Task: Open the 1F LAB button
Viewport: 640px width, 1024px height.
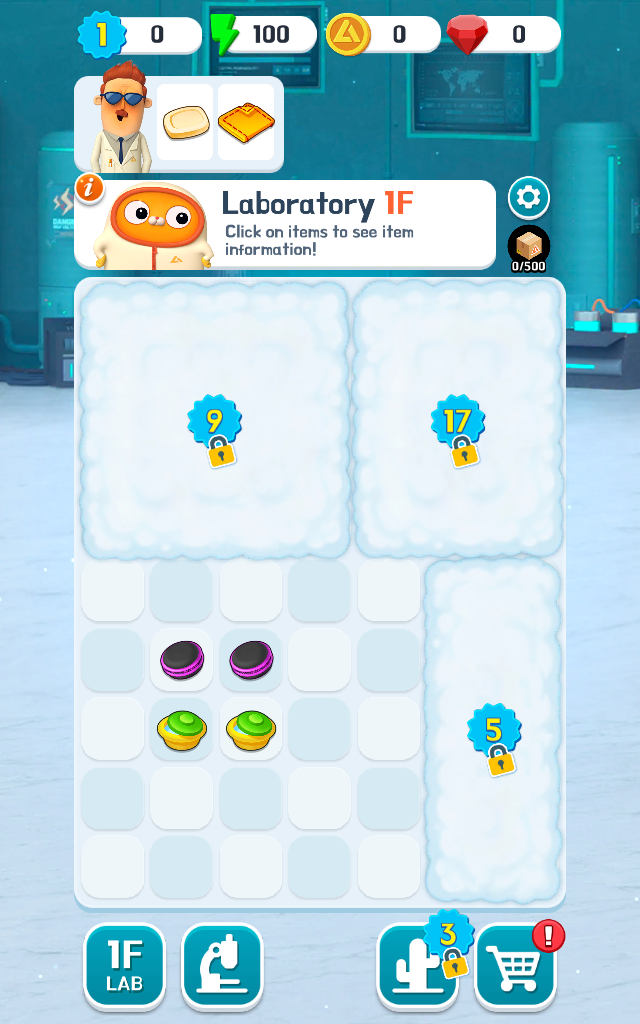Action: [124, 966]
